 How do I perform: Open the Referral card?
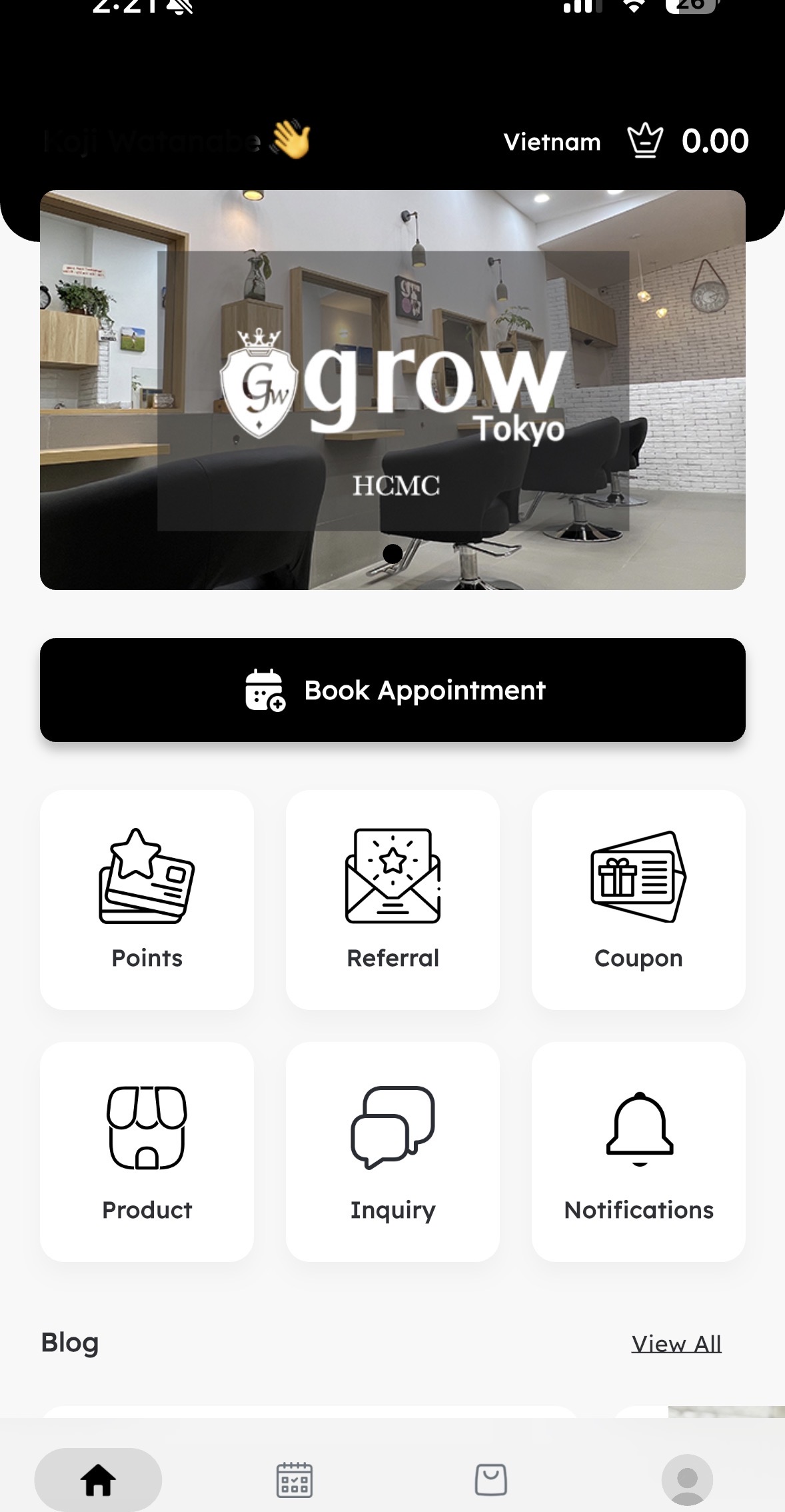pyautogui.click(x=392, y=899)
